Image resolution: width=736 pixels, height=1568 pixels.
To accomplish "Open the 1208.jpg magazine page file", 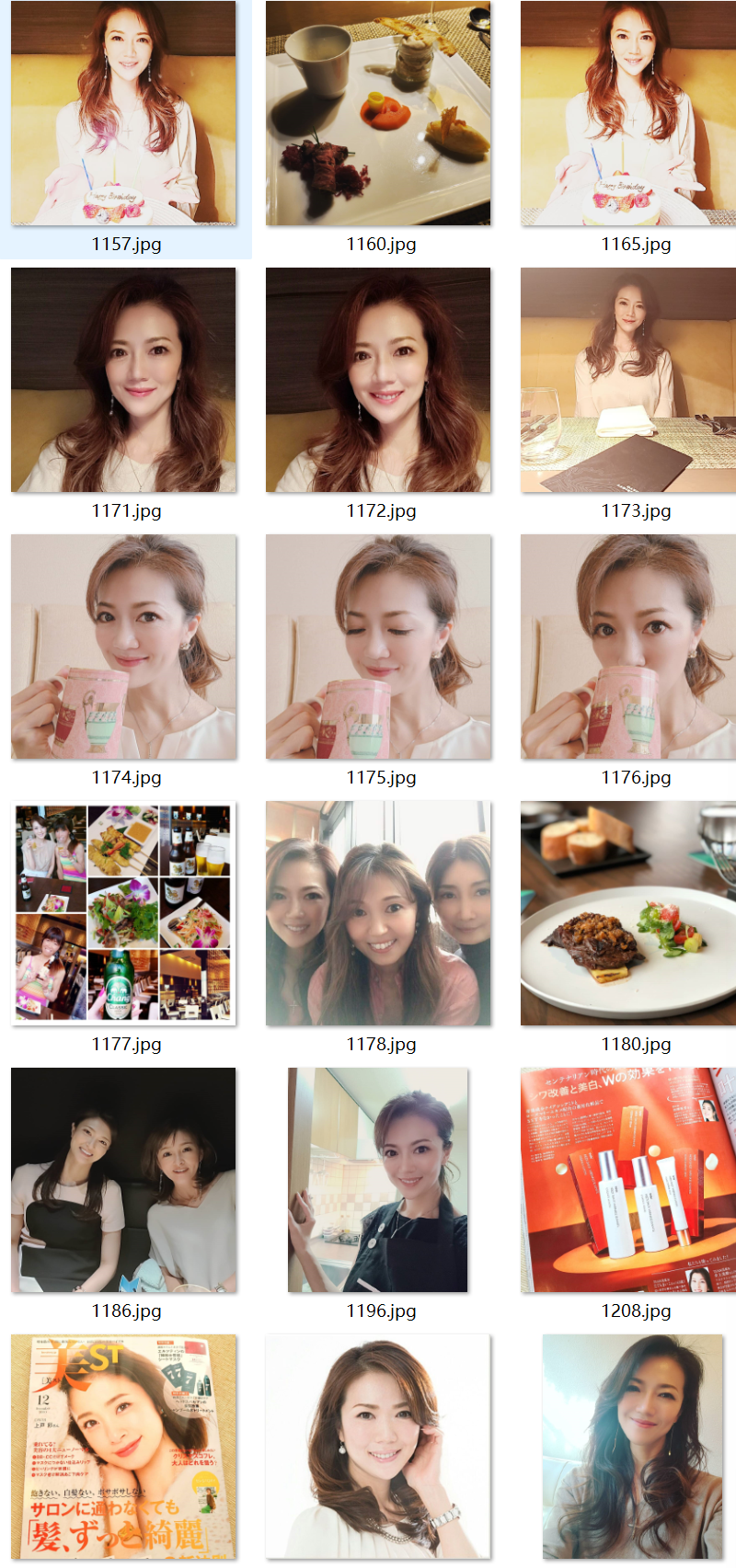I will click(x=629, y=1180).
